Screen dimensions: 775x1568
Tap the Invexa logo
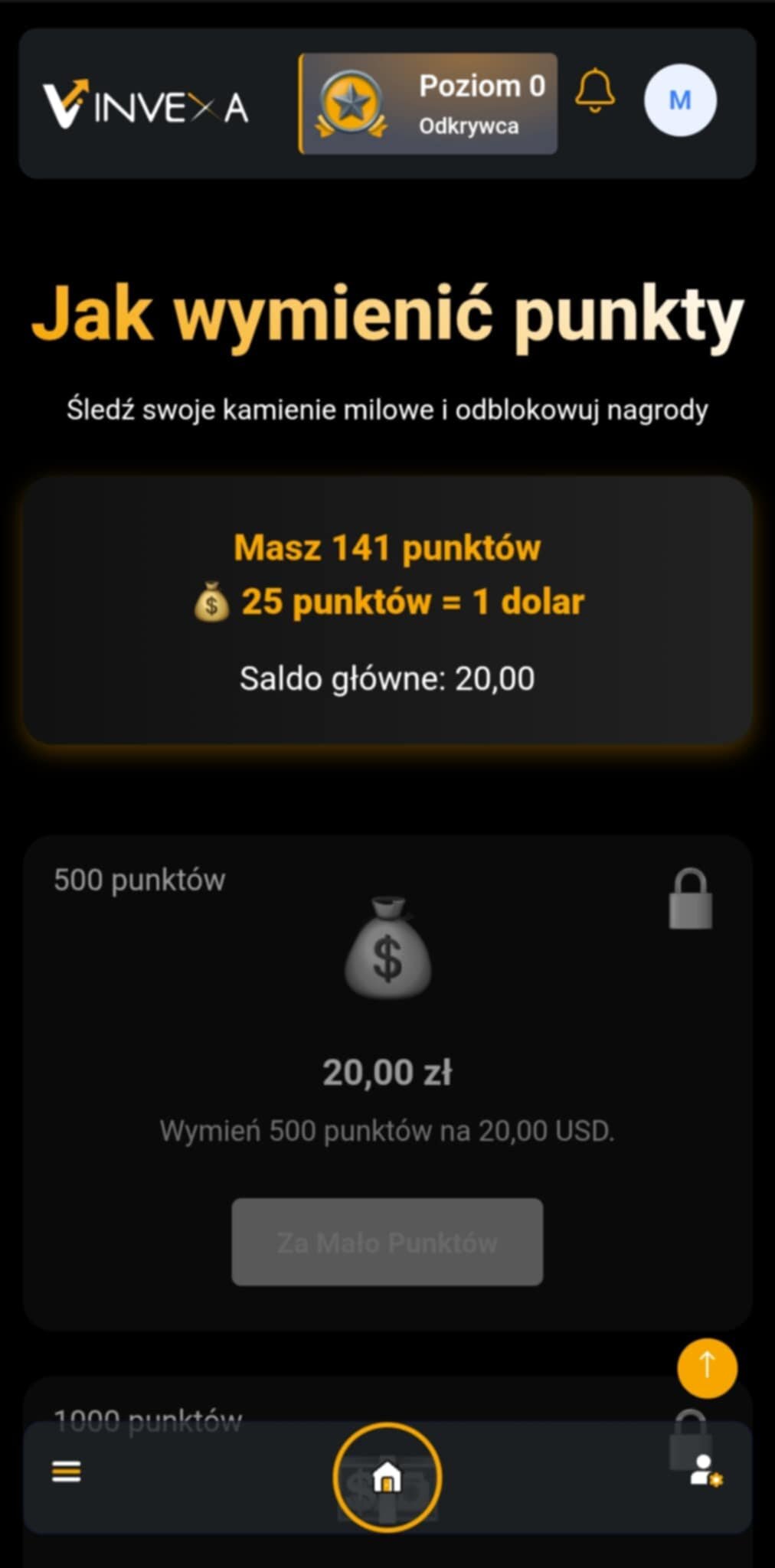pos(146,104)
